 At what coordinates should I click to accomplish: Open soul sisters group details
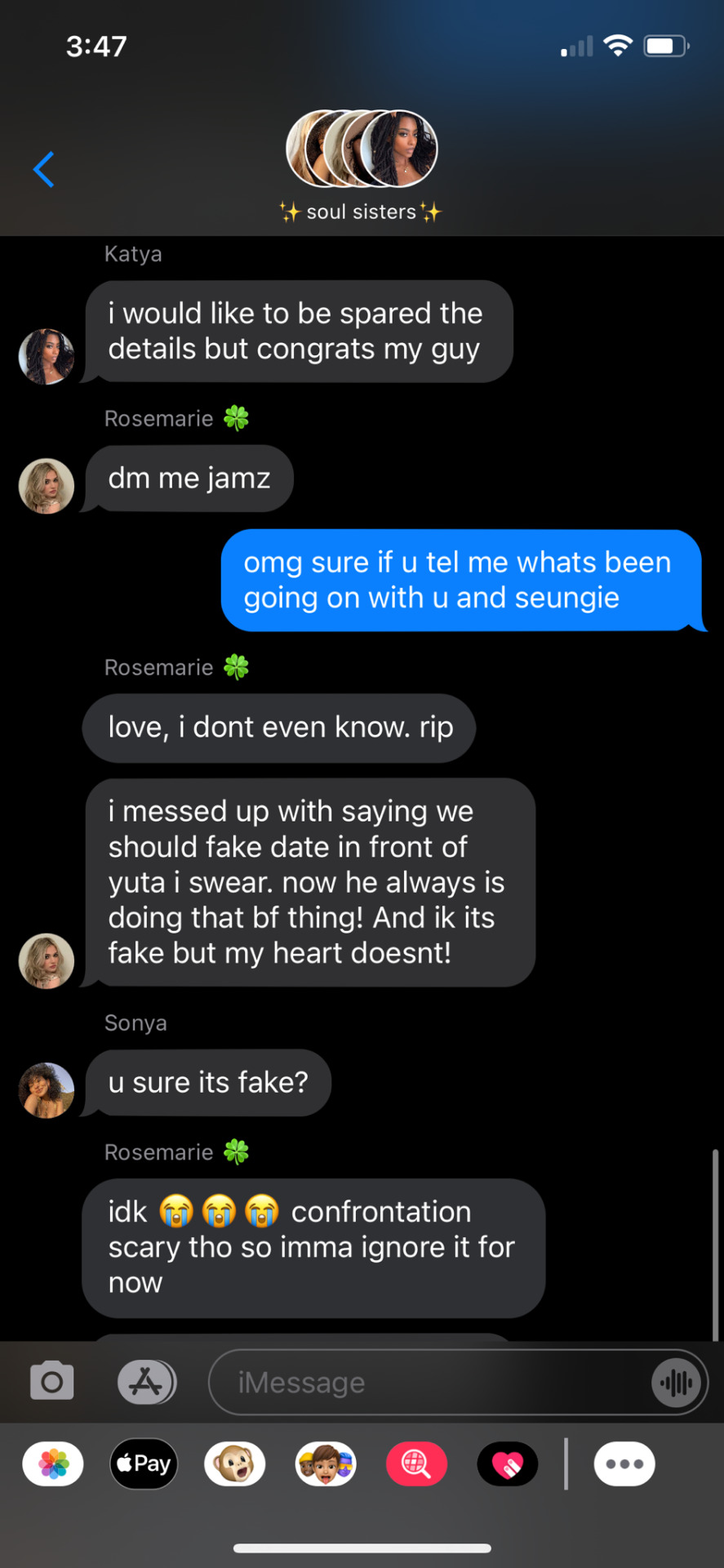(362, 167)
